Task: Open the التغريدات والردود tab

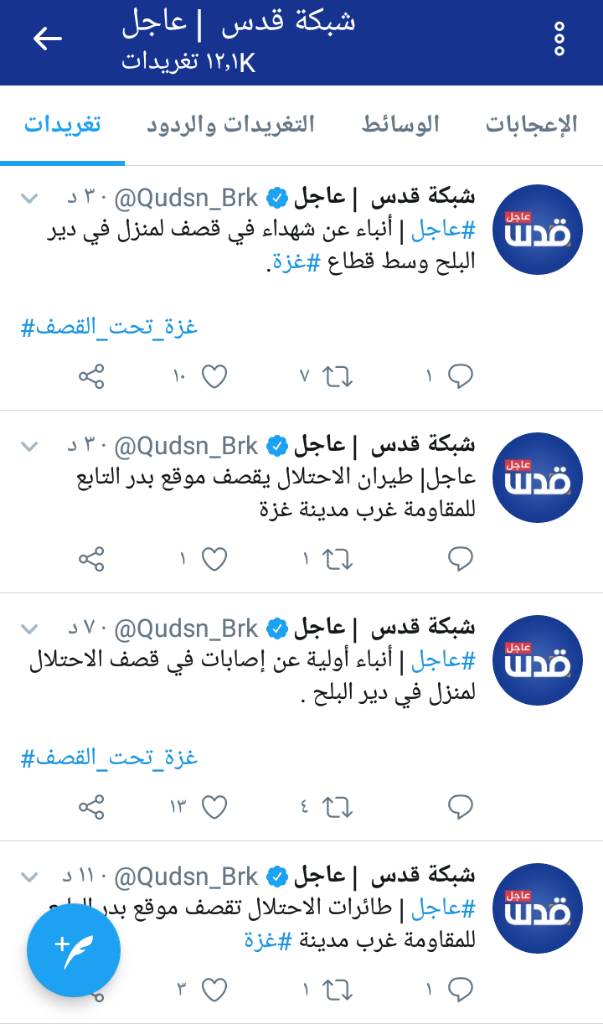Action: (230, 125)
